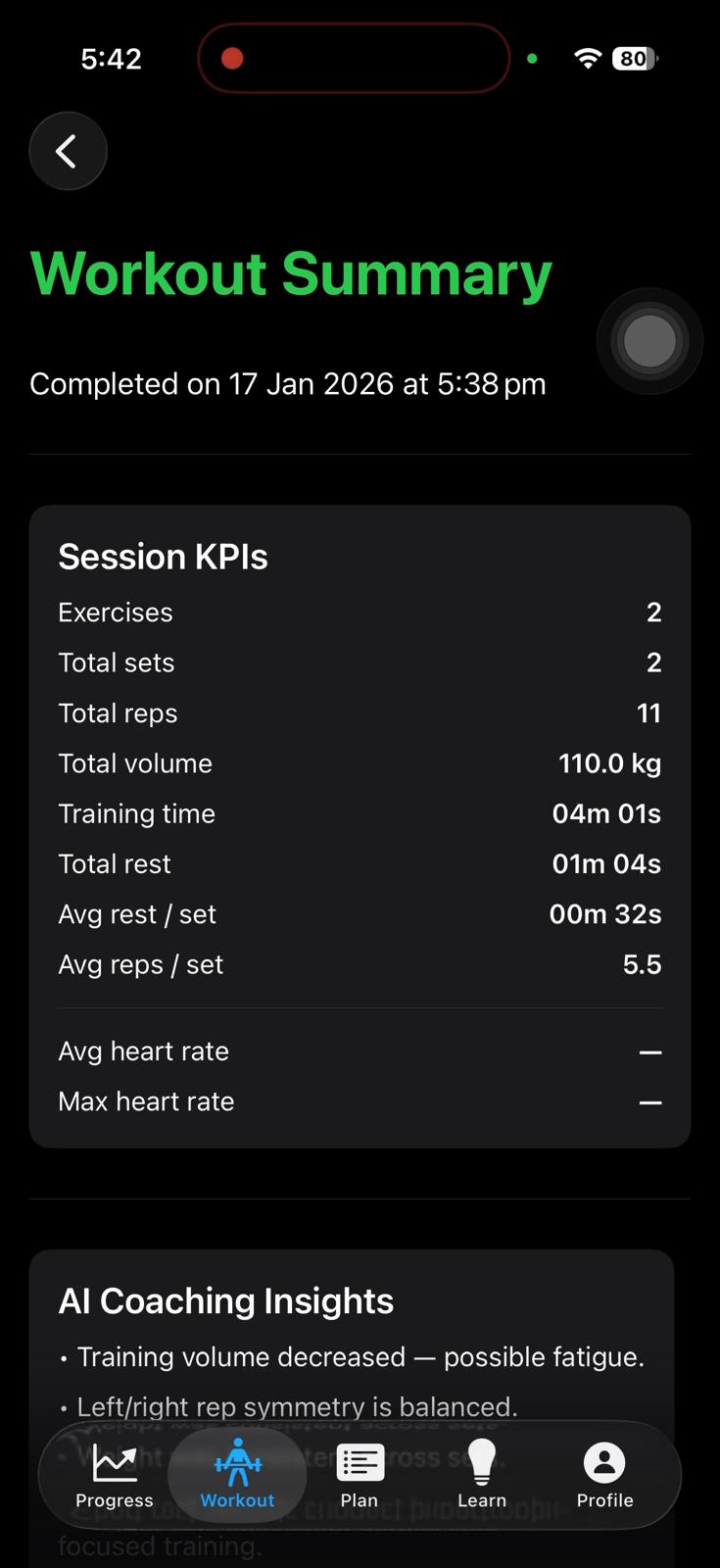
Task: Tap the Wi-Fi status icon
Action: click(585, 58)
